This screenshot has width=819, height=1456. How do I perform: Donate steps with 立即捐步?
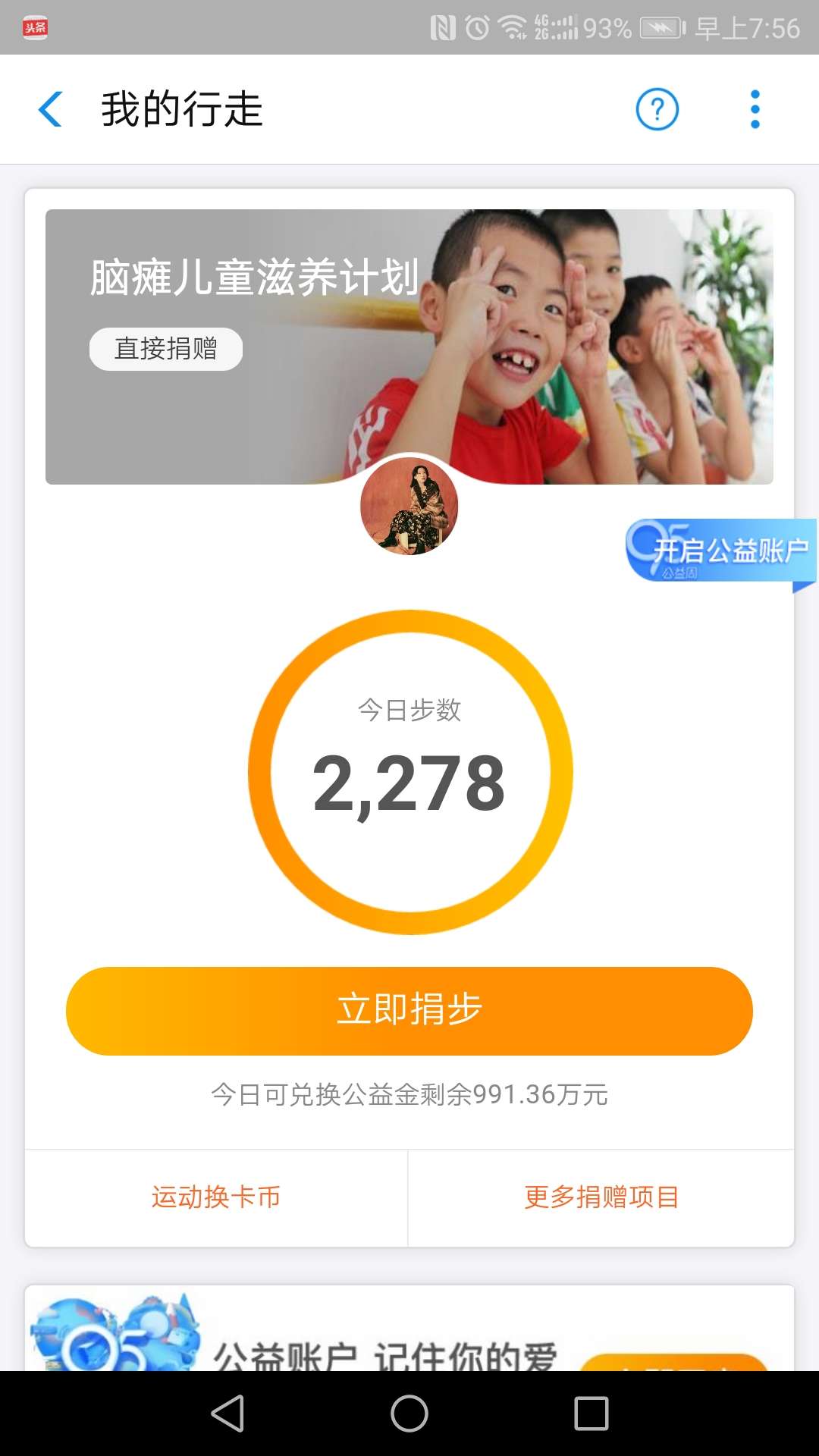[409, 1011]
